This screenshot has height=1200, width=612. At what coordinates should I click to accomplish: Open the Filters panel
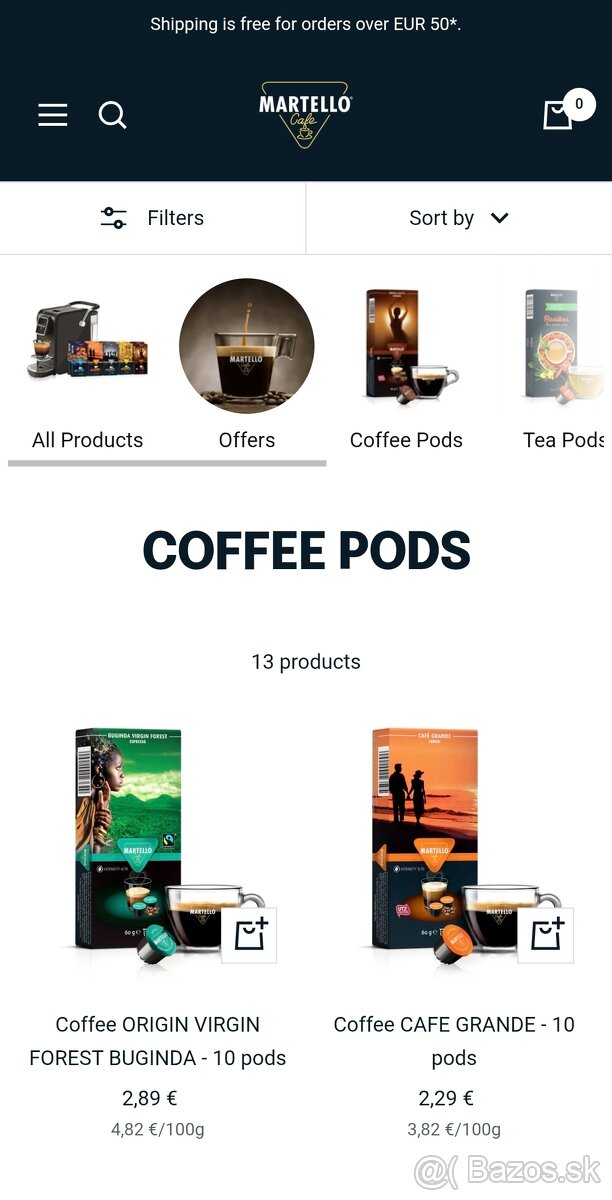click(153, 218)
